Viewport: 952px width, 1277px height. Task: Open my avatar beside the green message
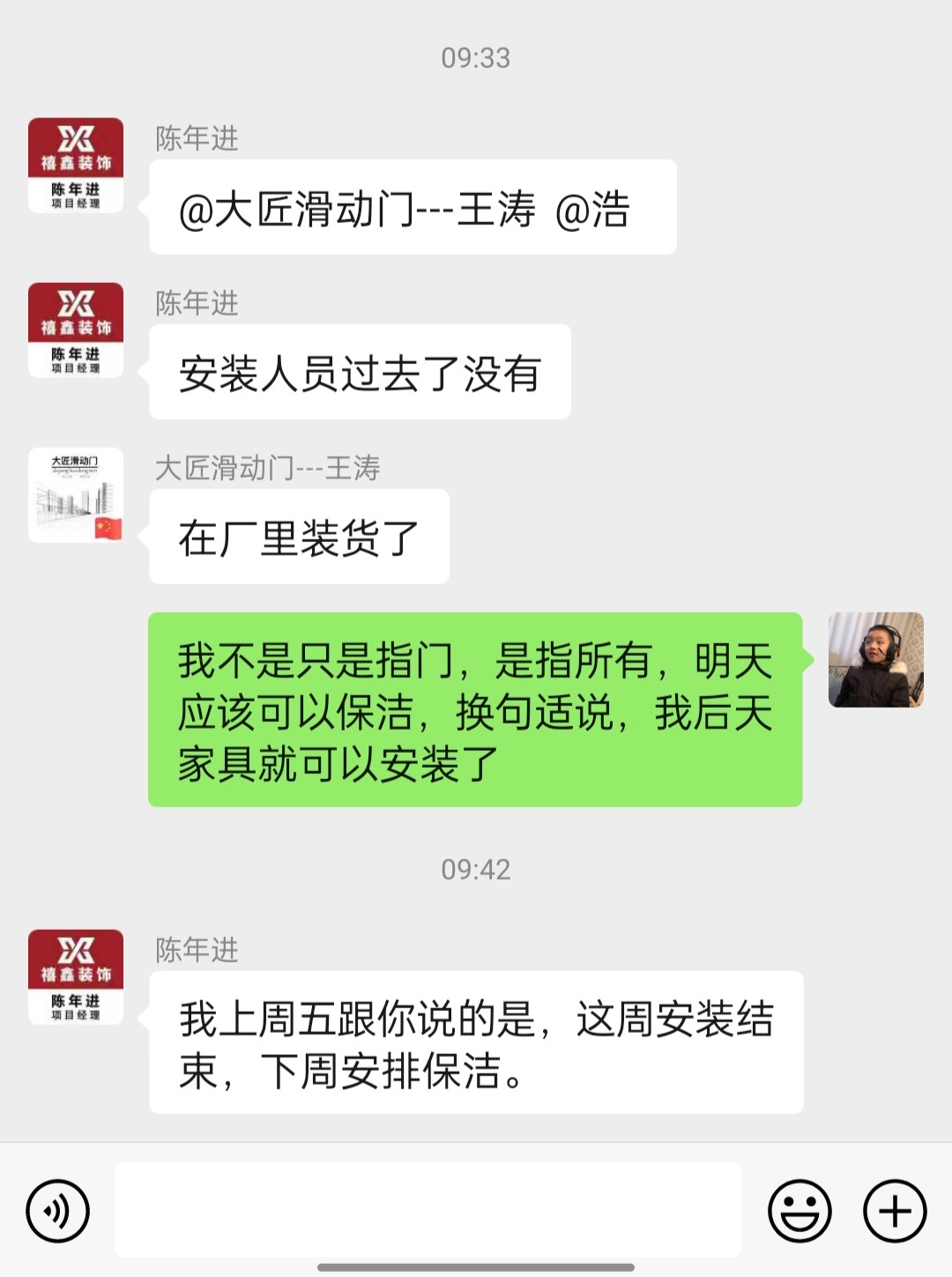pyautogui.click(x=875, y=660)
